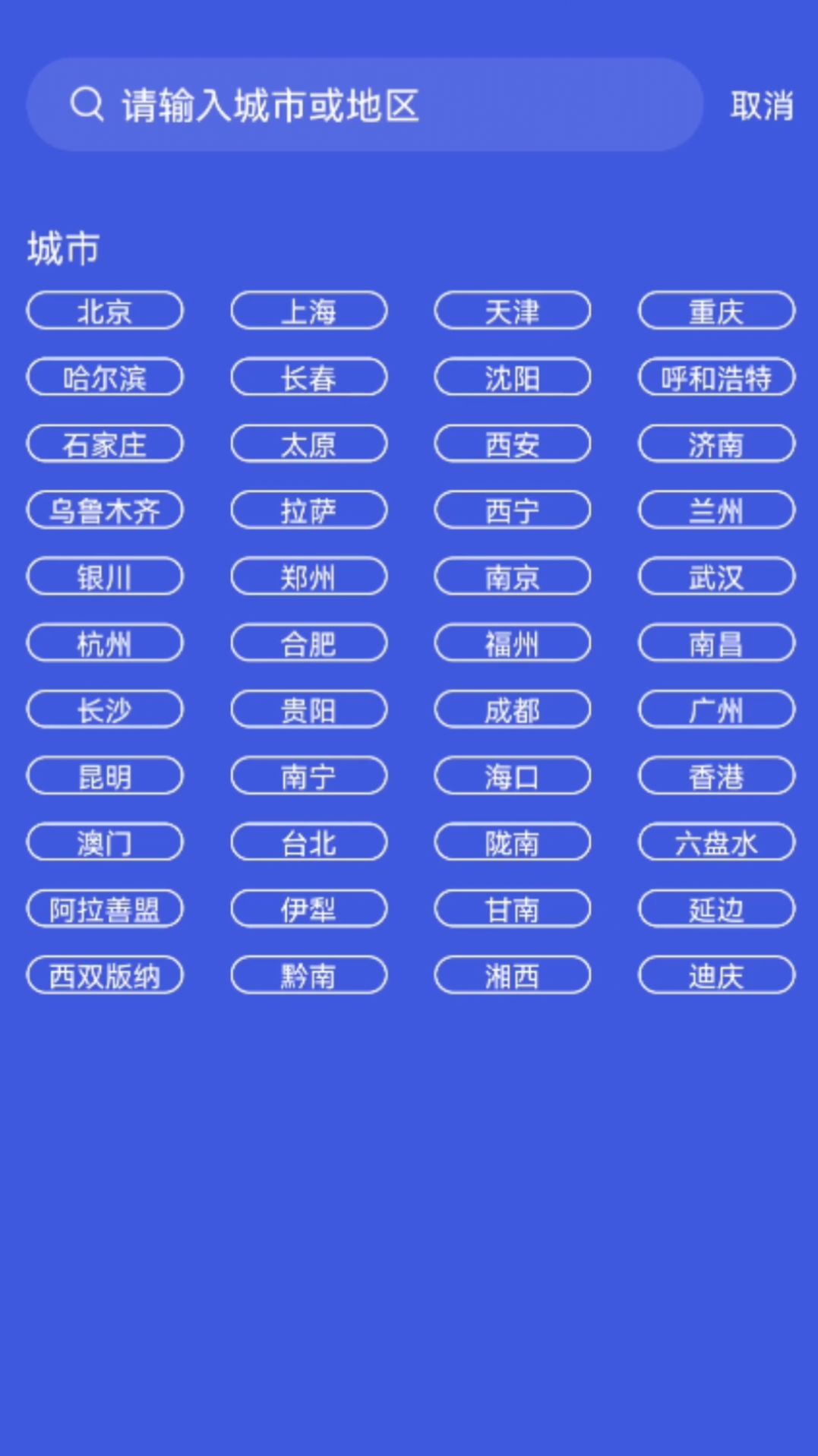Select the 北京 city button
This screenshot has height=1456, width=818.
[x=104, y=310]
